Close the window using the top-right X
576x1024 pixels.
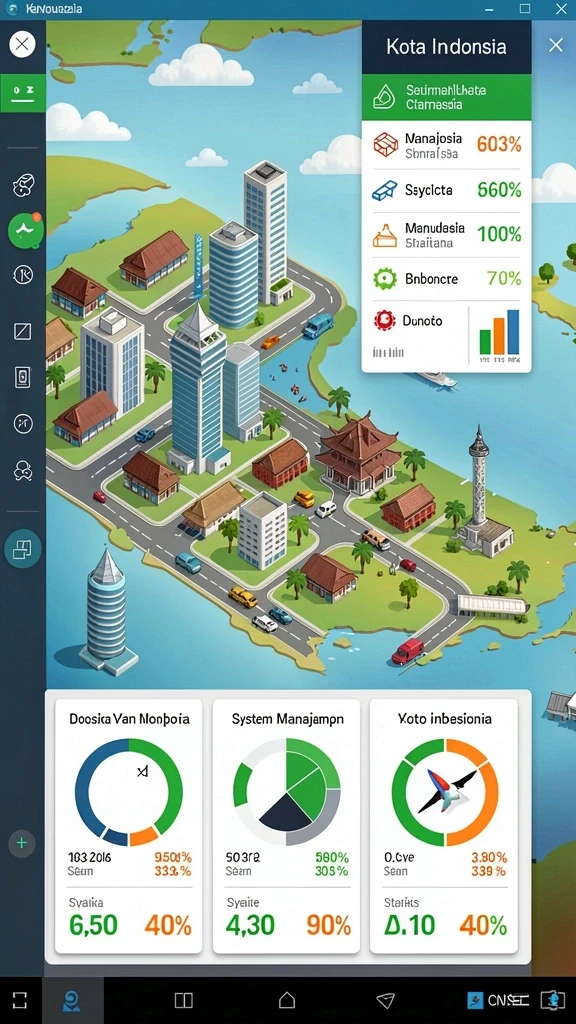(x=561, y=8)
